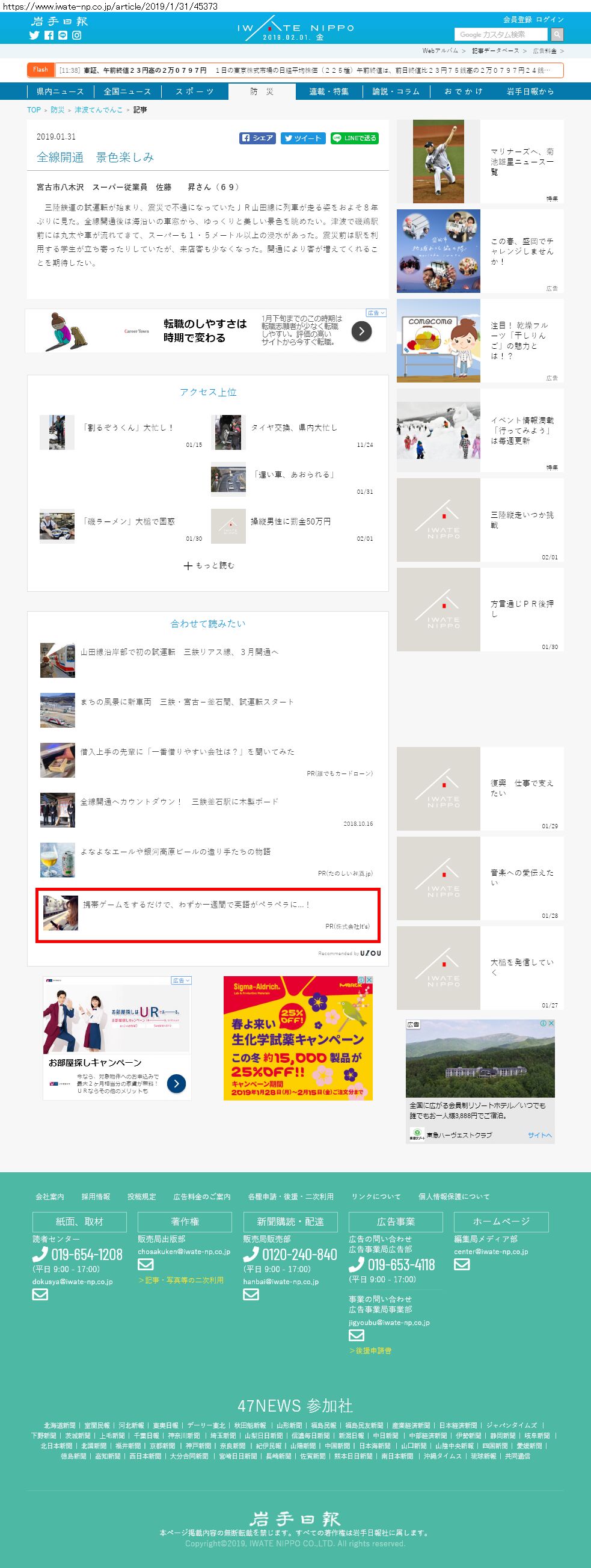Open the 論説・コラム tab

click(x=396, y=91)
